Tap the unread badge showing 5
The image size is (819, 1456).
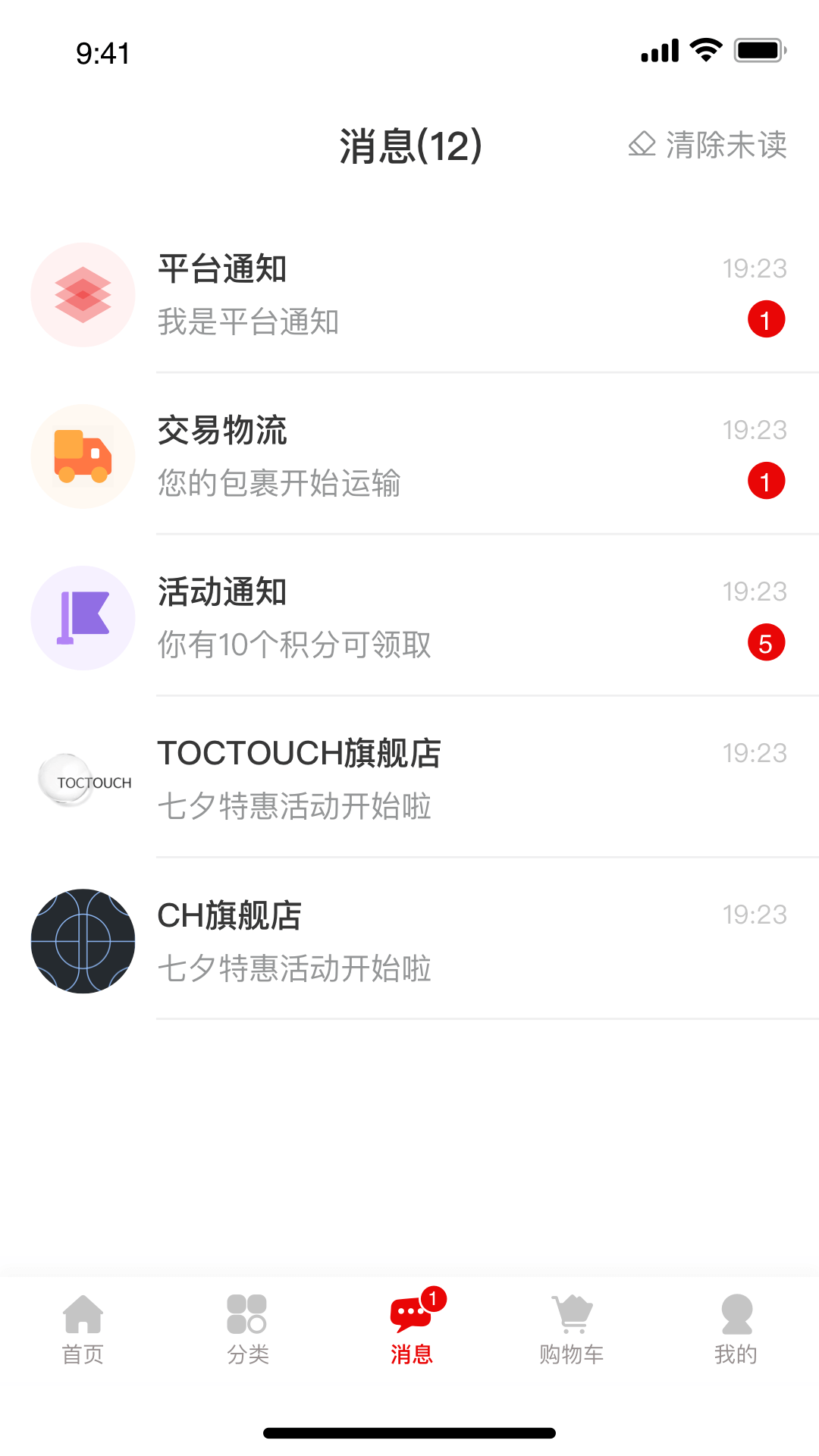[x=767, y=644]
